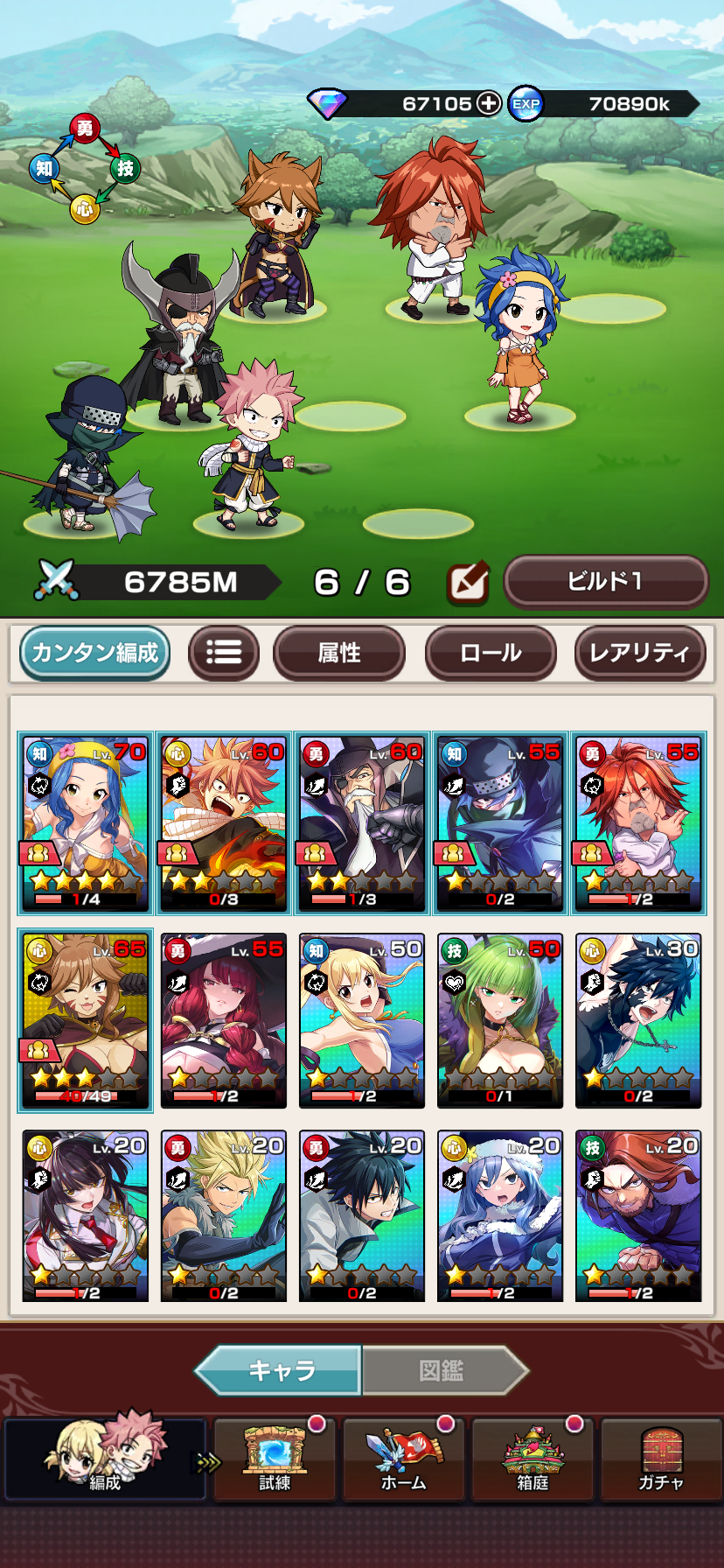Screen dimensions: 724x1568
Task: Open the ビルド1 build selector
Action: pos(605,581)
